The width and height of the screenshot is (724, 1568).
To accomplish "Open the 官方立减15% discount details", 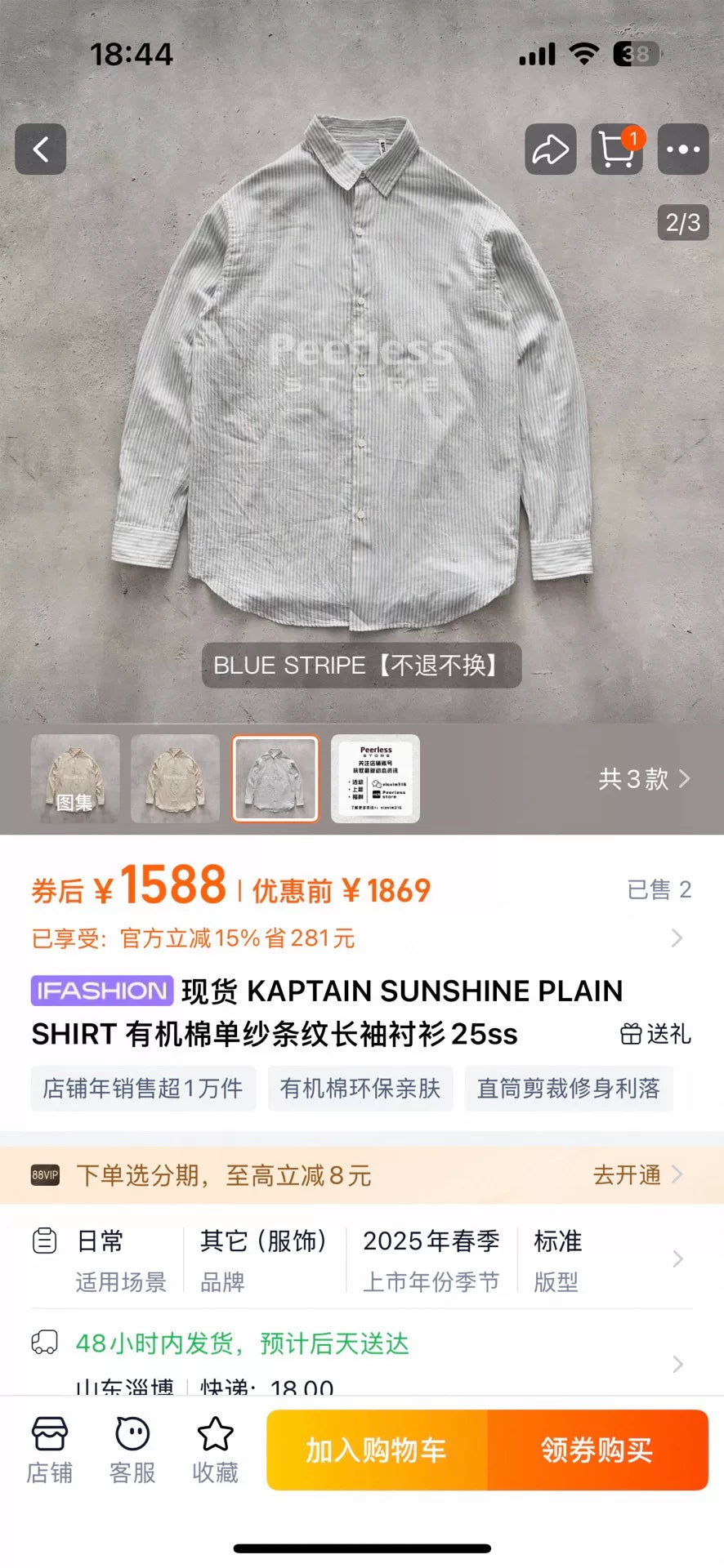I will (360, 938).
